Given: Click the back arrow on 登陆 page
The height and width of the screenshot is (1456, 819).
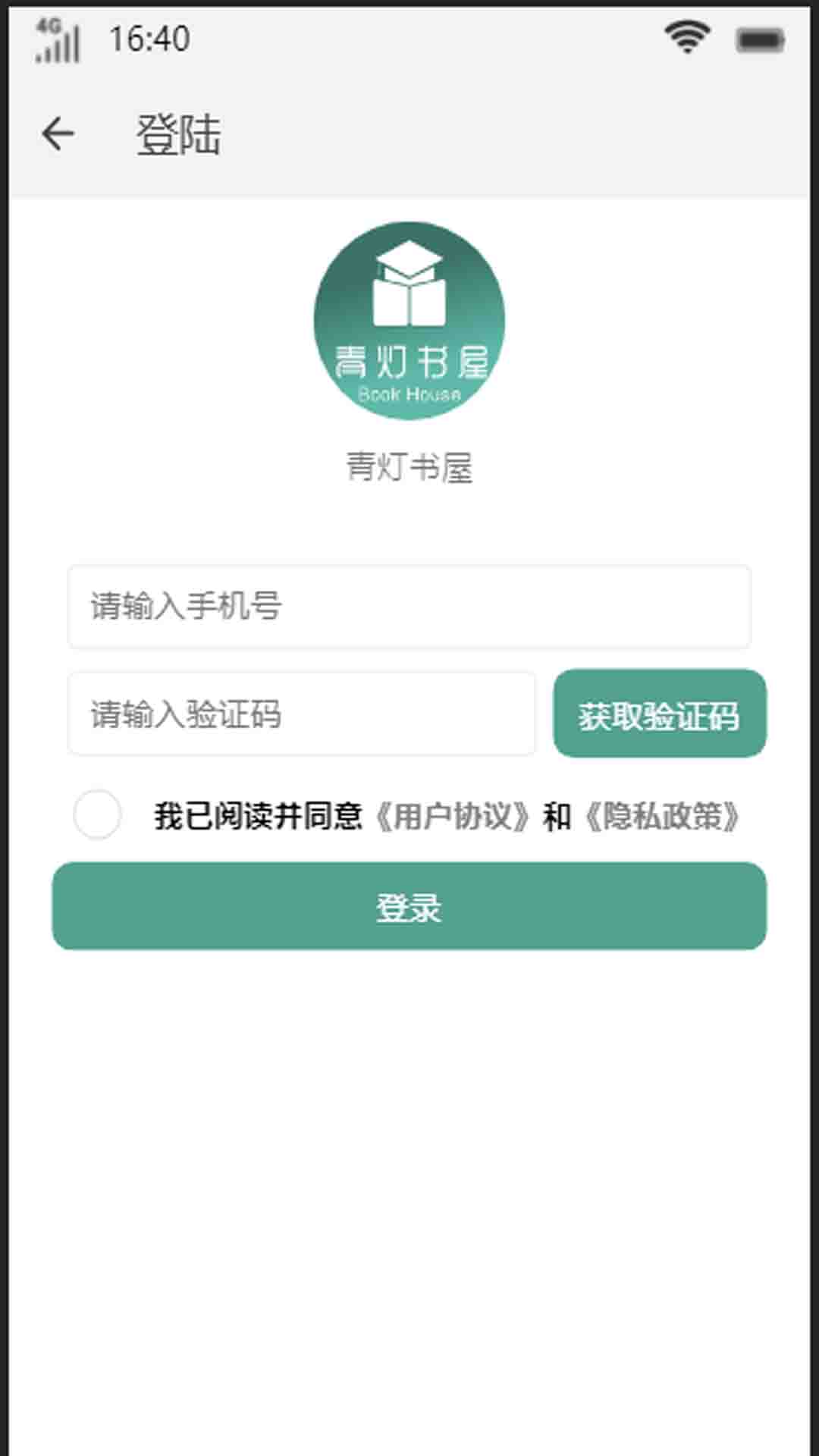Looking at the screenshot, I should pos(57,133).
